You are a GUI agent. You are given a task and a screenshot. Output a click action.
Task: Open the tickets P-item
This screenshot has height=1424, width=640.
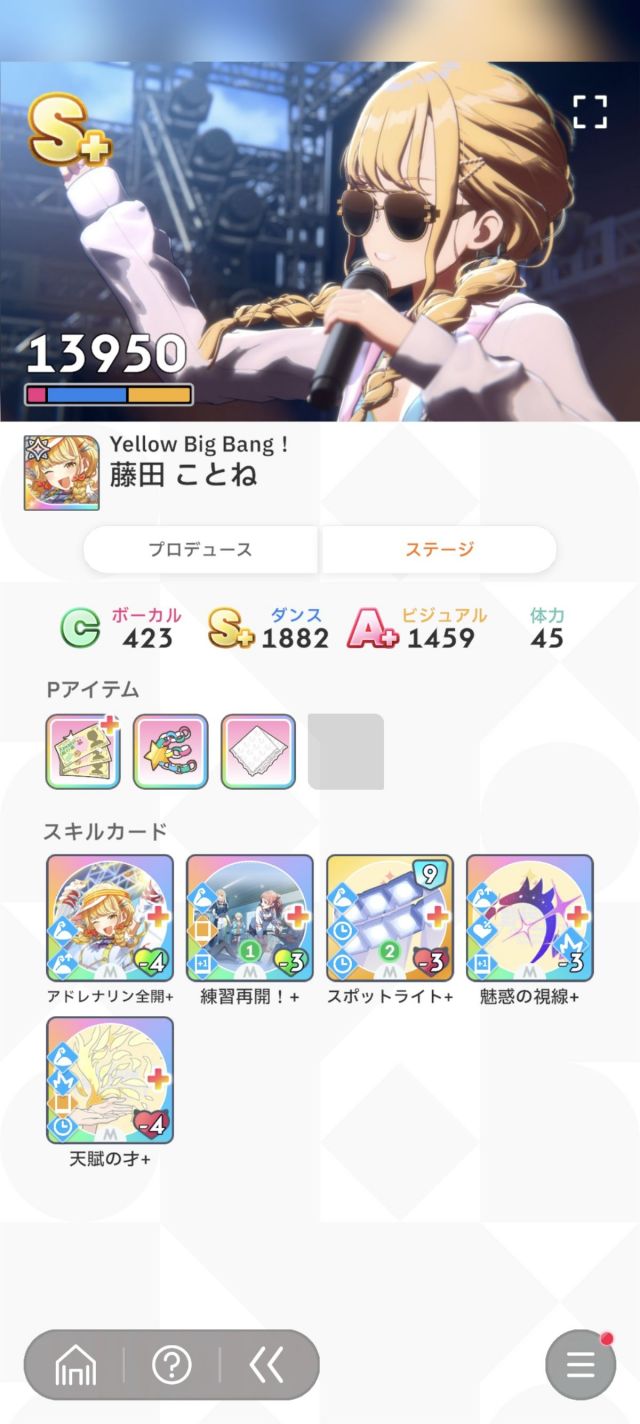coord(83,751)
